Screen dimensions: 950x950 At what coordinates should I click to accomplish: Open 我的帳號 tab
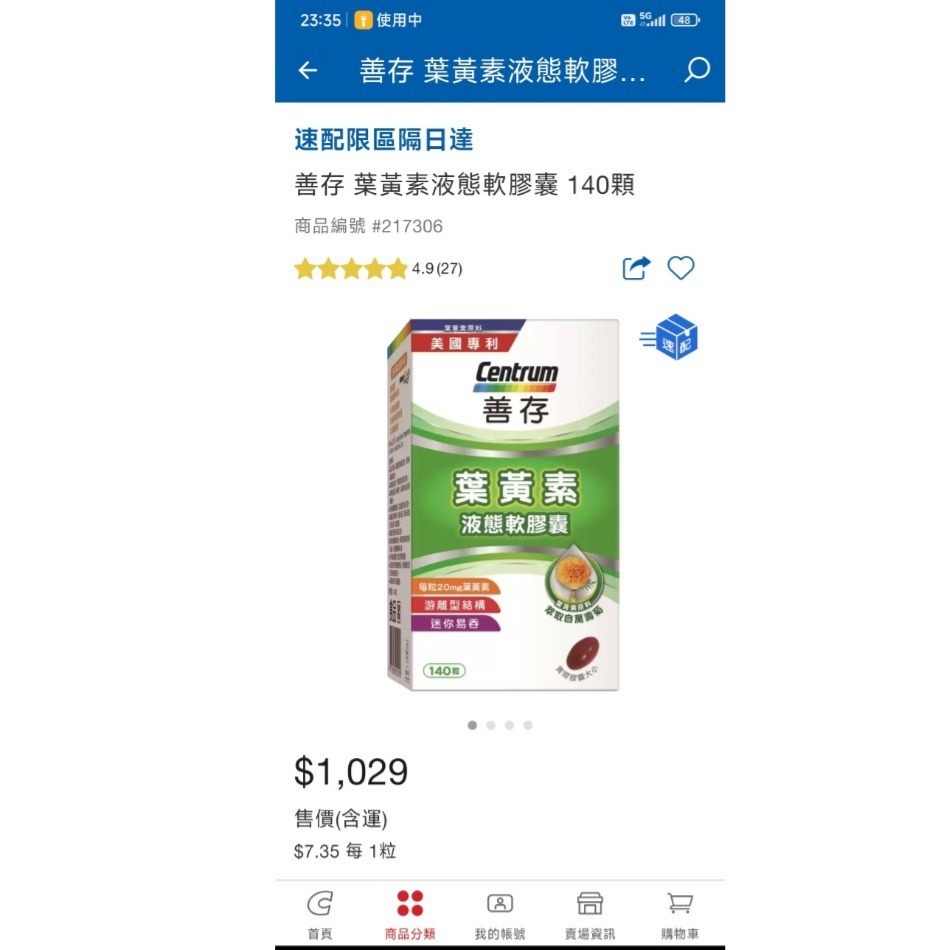click(500, 914)
